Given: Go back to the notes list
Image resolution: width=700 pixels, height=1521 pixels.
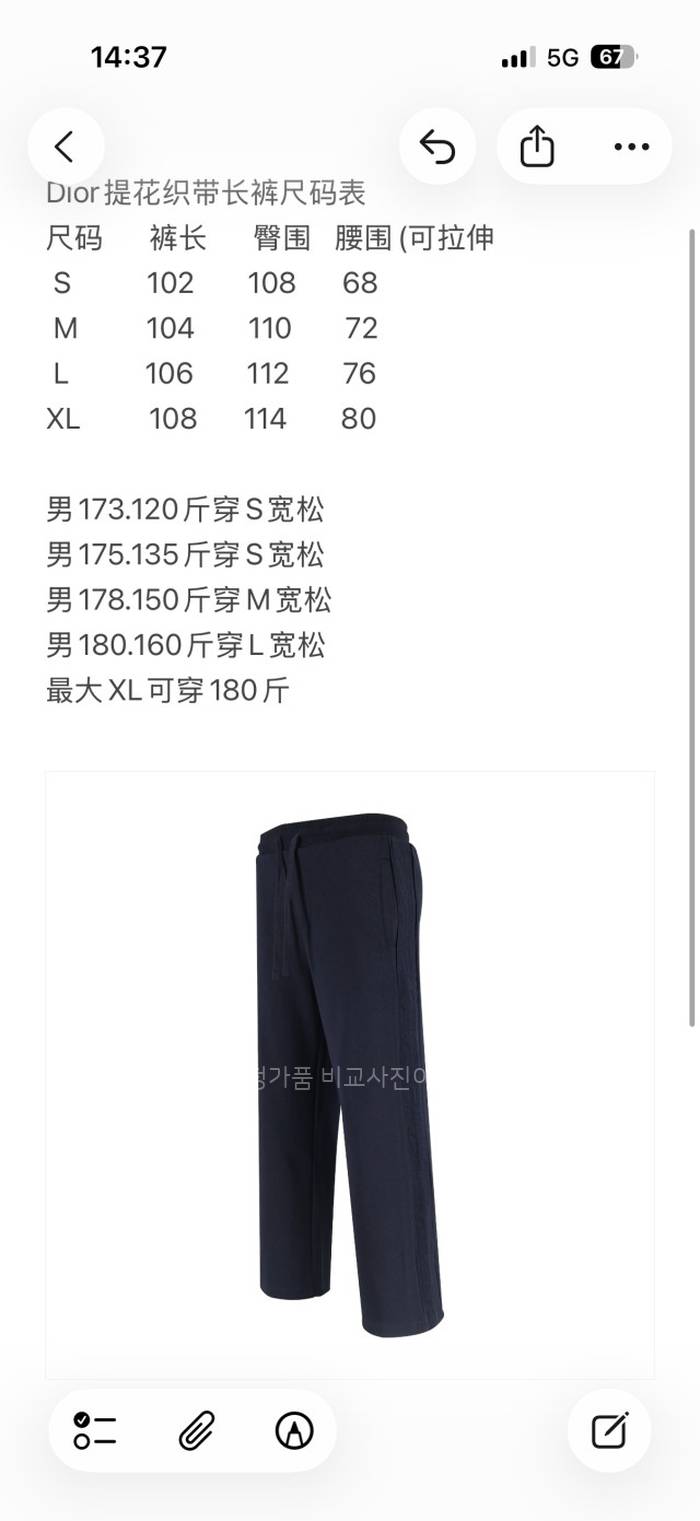Looking at the screenshot, I should click(x=65, y=148).
